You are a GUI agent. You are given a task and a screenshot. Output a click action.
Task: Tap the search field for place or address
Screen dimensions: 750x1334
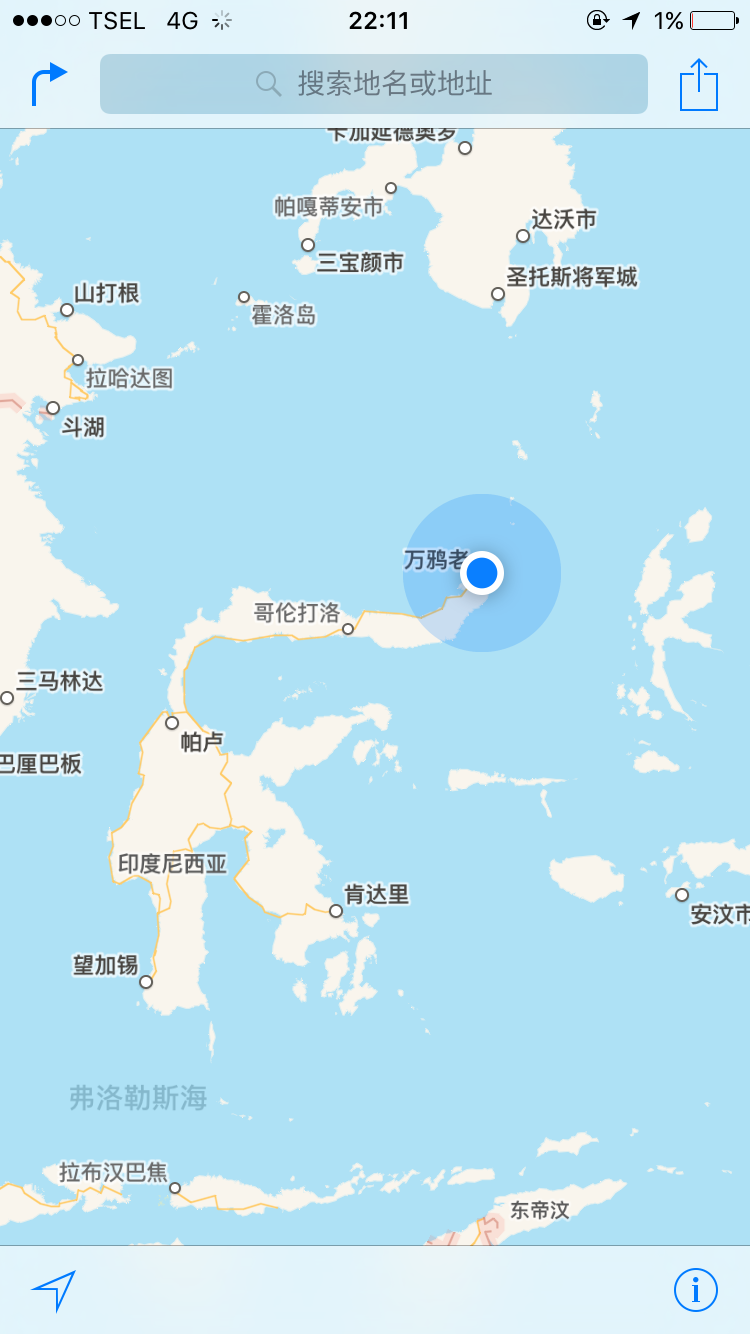coord(374,84)
